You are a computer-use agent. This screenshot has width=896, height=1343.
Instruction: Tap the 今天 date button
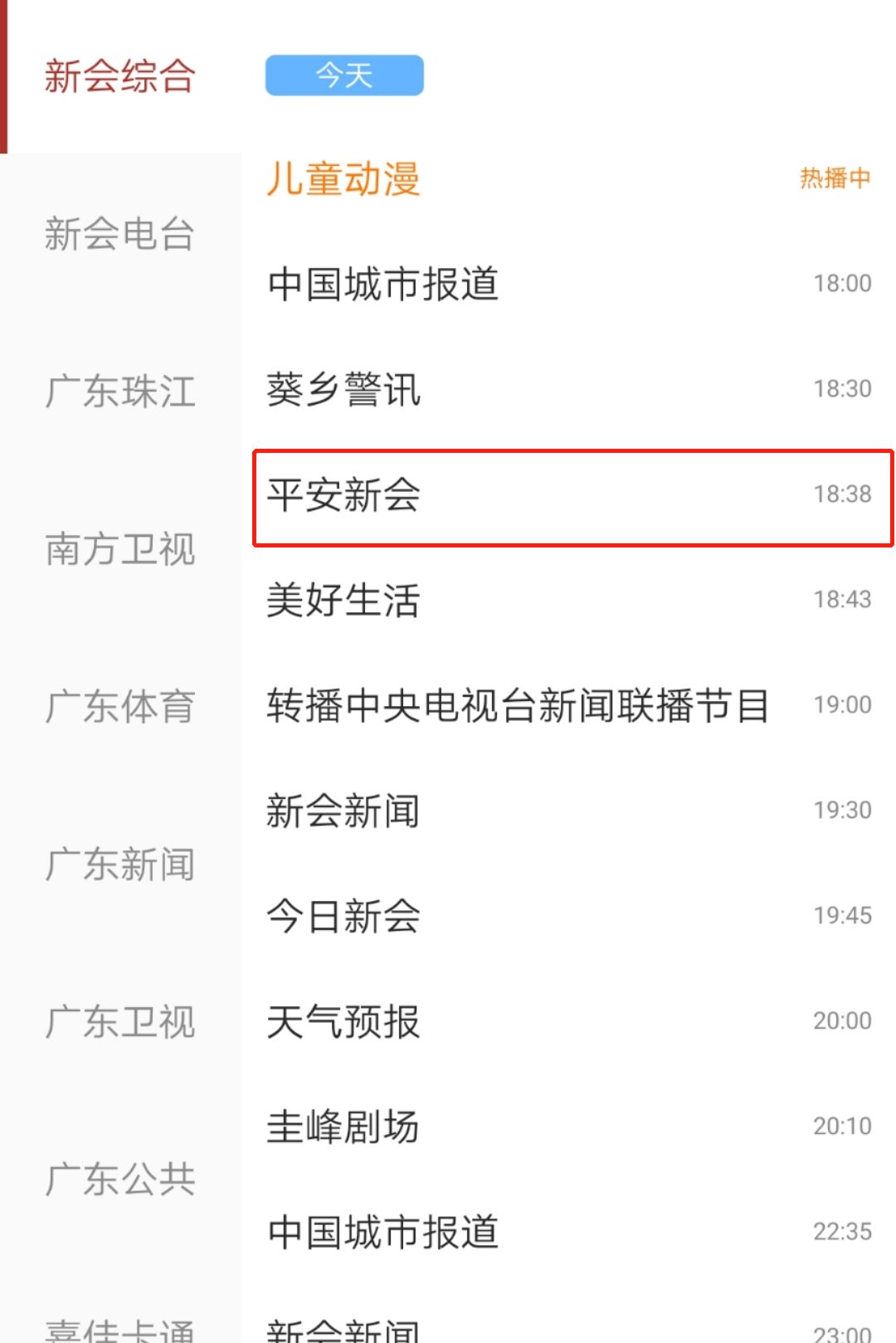344,75
